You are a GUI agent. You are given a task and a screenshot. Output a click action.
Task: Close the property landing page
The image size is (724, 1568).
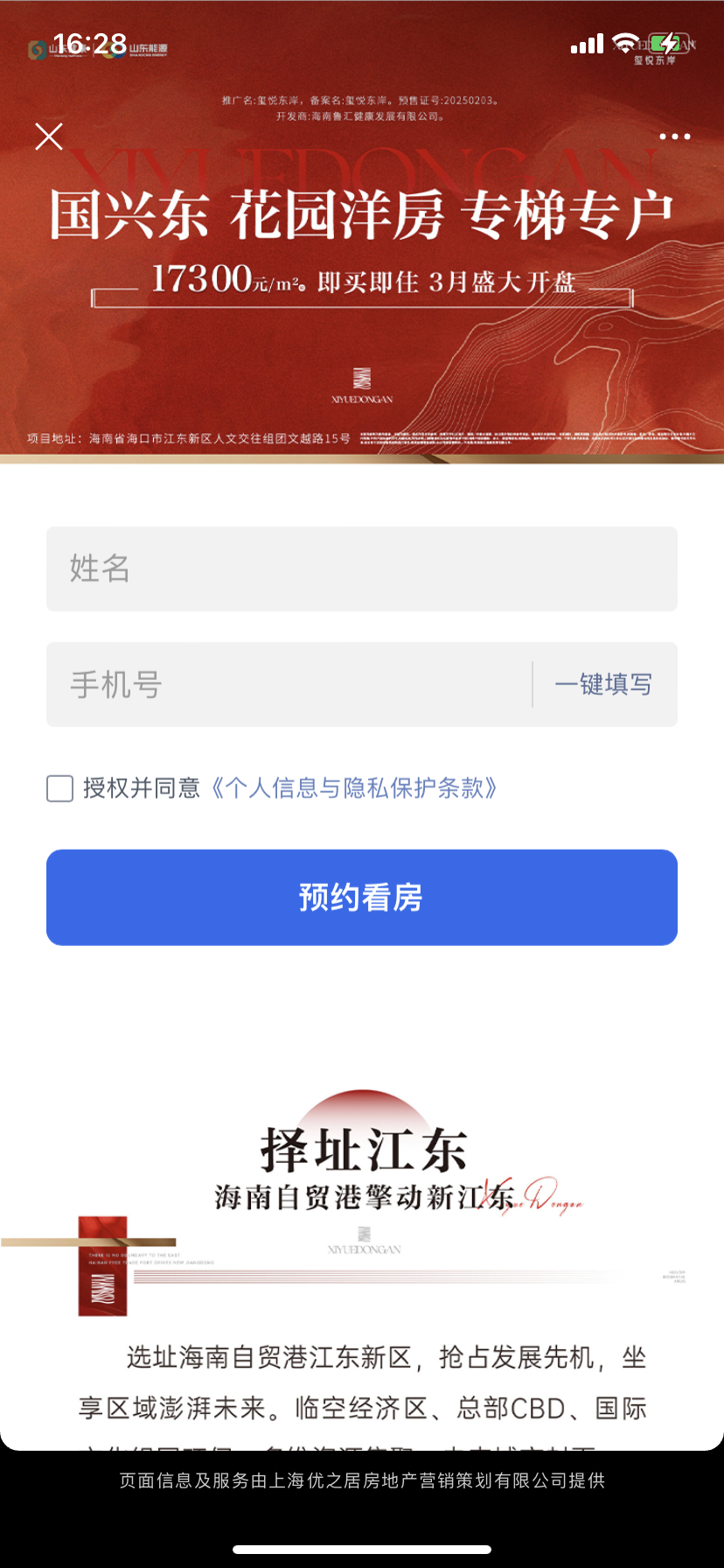tap(49, 136)
